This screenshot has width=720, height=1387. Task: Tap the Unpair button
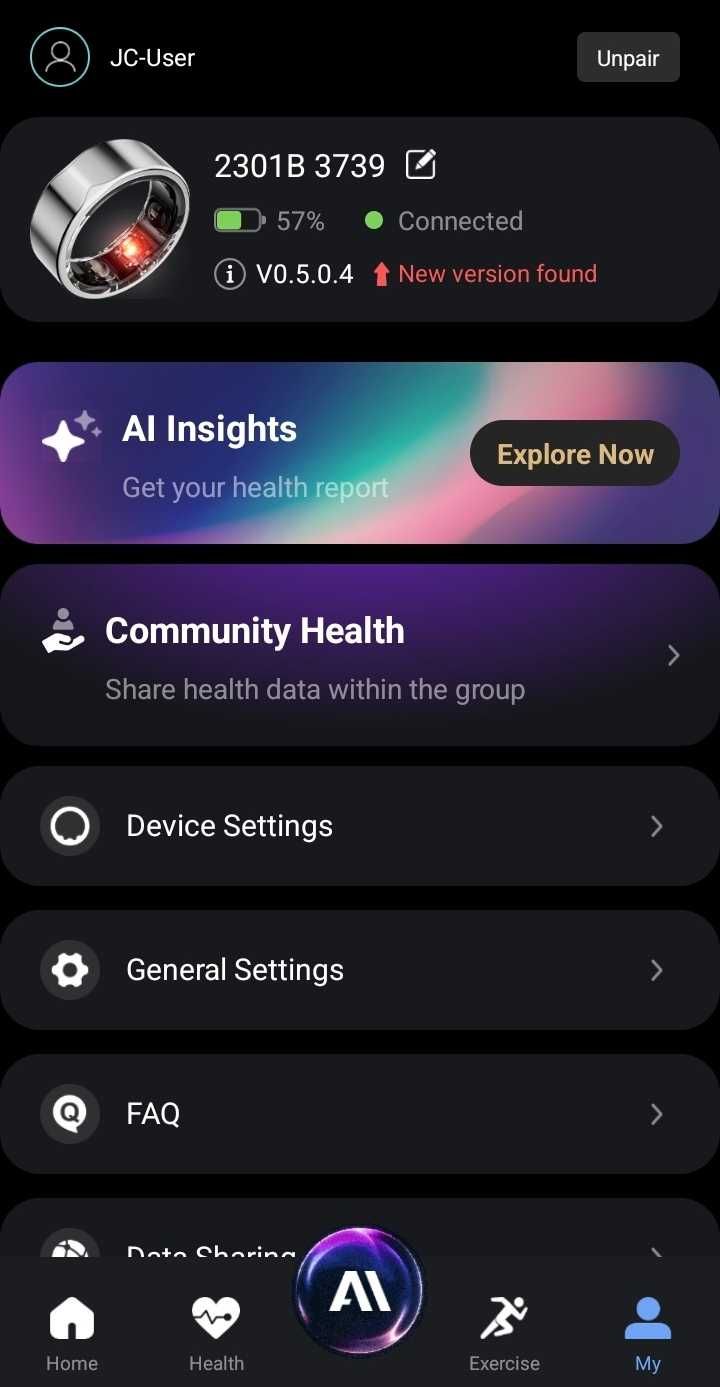628,58
